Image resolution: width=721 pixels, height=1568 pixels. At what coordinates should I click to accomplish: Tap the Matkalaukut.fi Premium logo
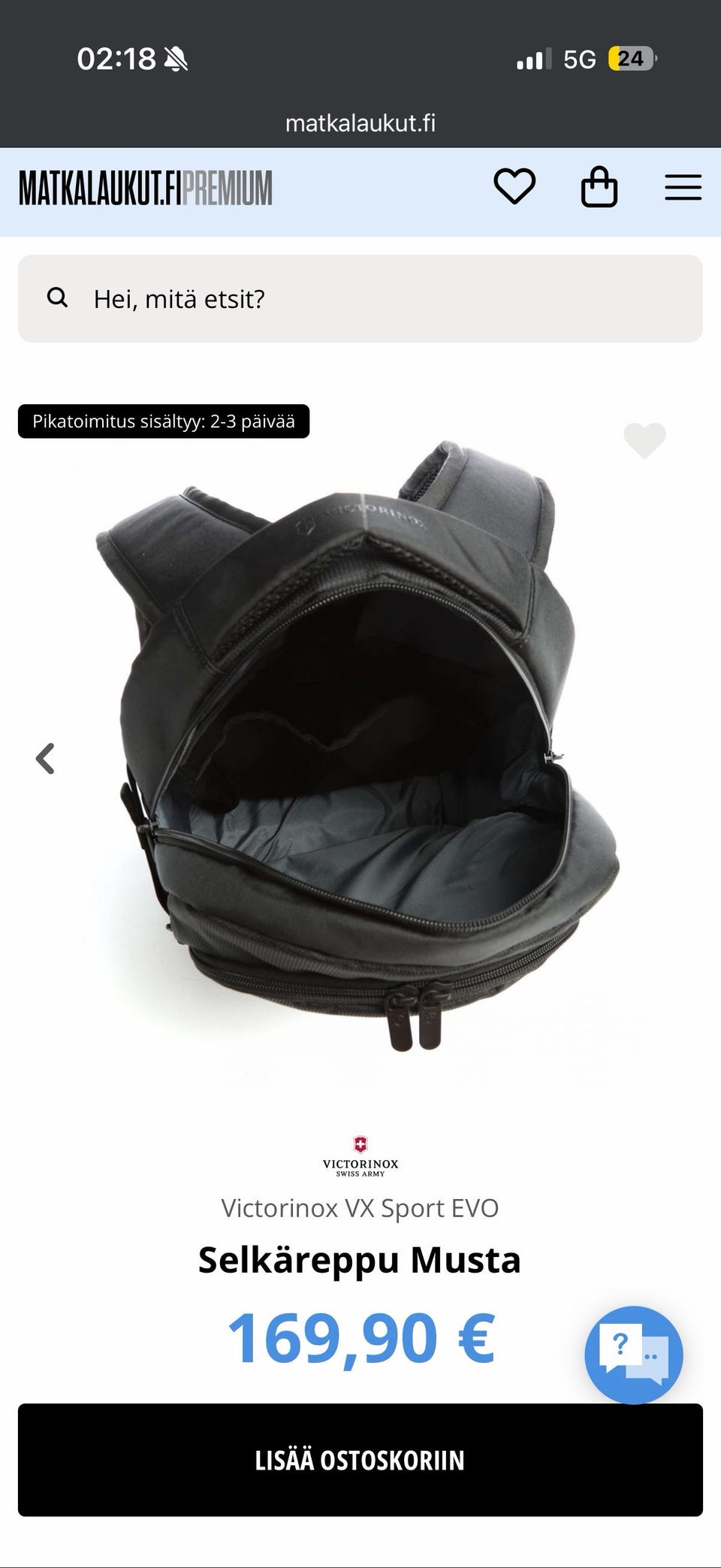click(x=146, y=188)
